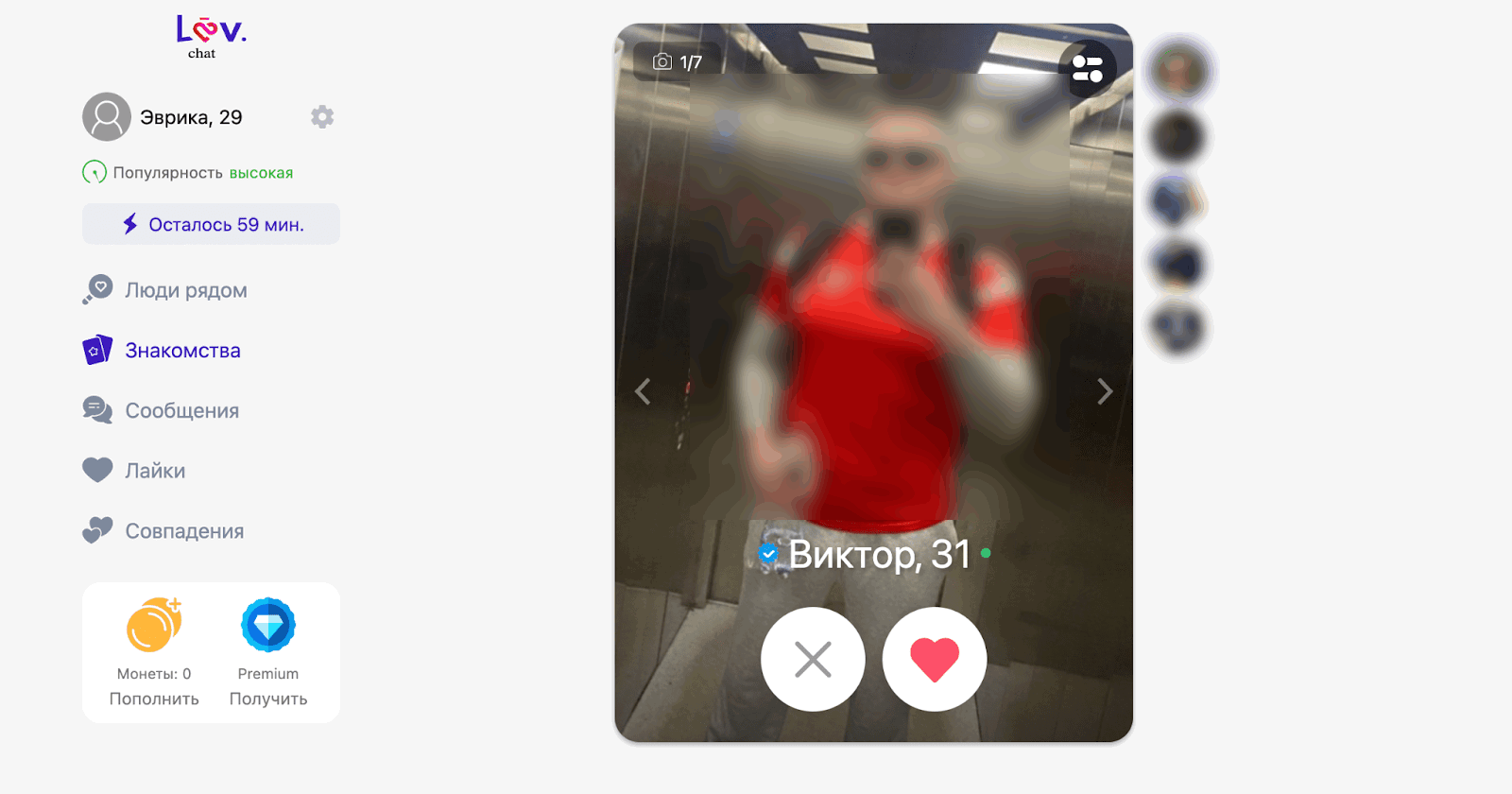Top up coins via Пополнить
This screenshot has height=794, width=1512.
tap(154, 699)
